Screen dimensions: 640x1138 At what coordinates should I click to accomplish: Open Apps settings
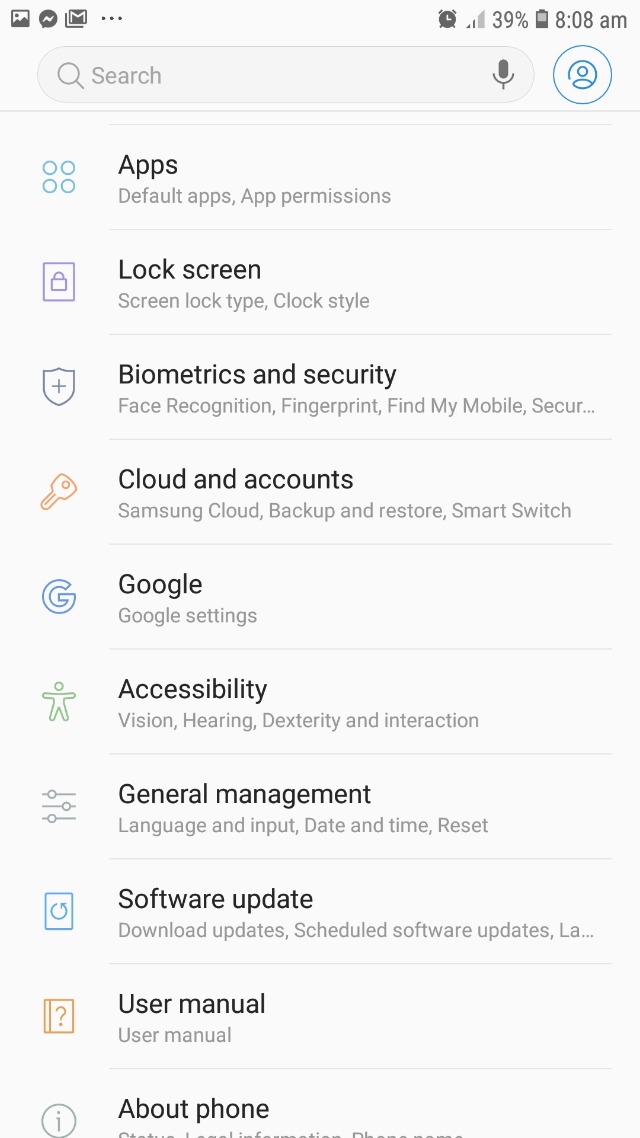(x=320, y=179)
